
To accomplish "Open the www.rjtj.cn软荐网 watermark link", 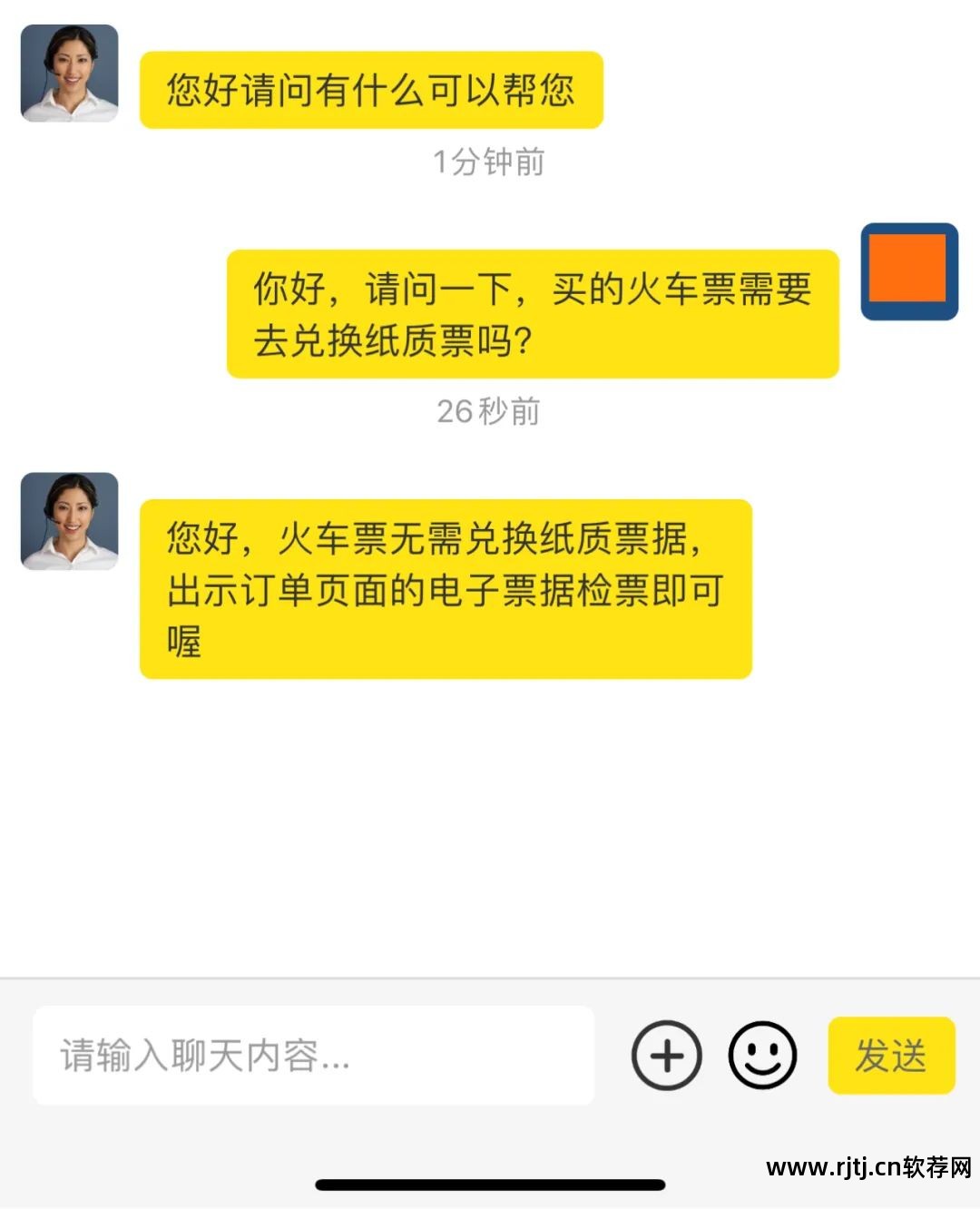I will tap(868, 1166).
